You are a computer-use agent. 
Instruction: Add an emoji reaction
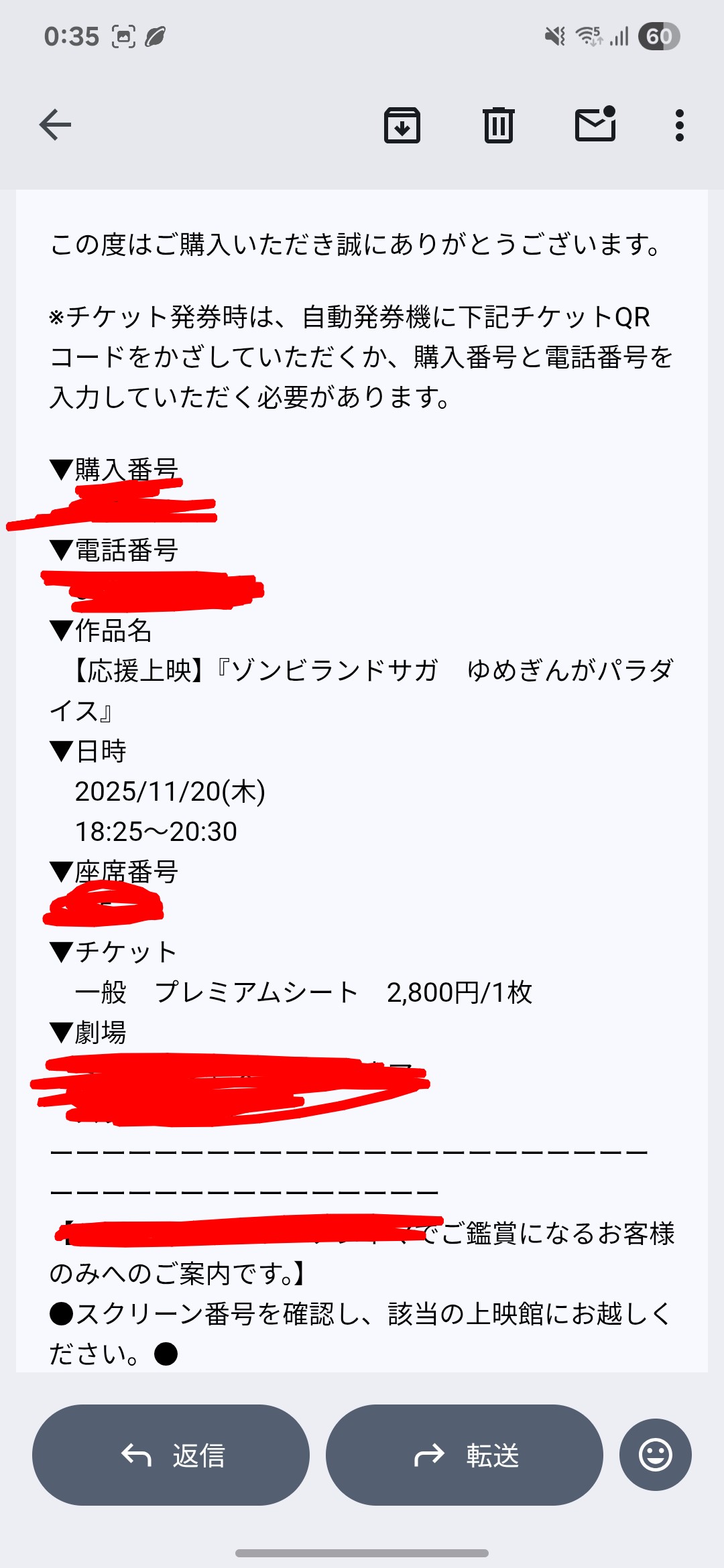(655, 1455)
